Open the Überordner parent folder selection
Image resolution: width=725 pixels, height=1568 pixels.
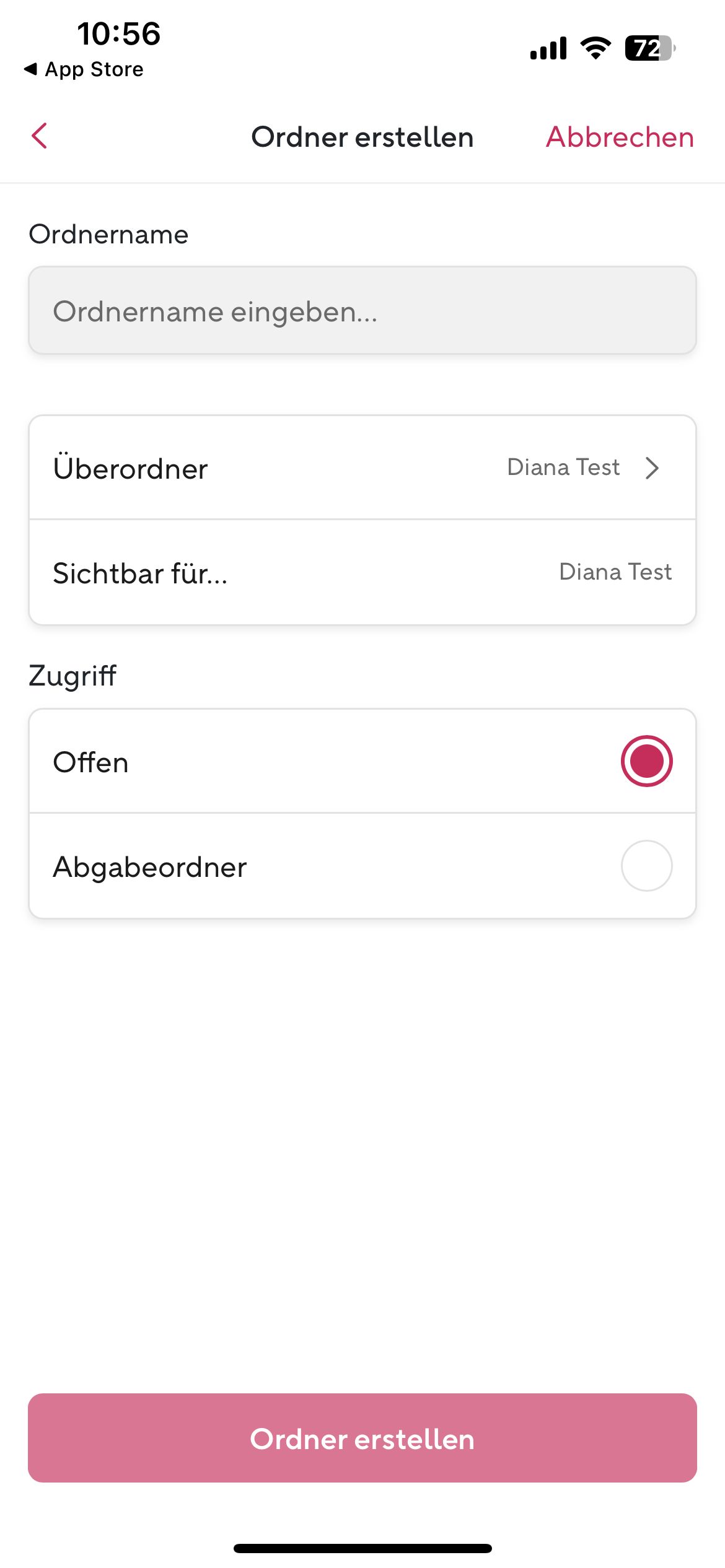(x=362, y=468)
